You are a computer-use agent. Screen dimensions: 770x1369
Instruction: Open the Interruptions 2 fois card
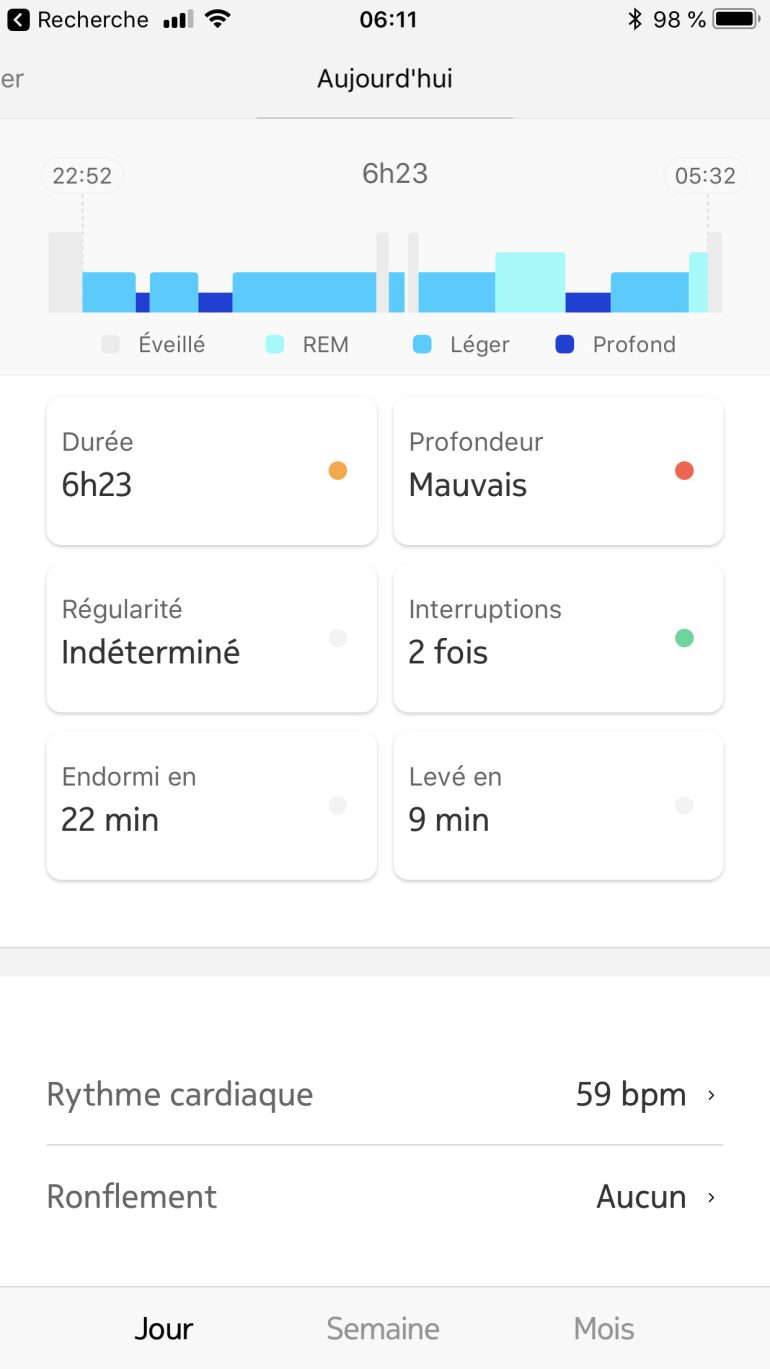click(x=558, y=637)
